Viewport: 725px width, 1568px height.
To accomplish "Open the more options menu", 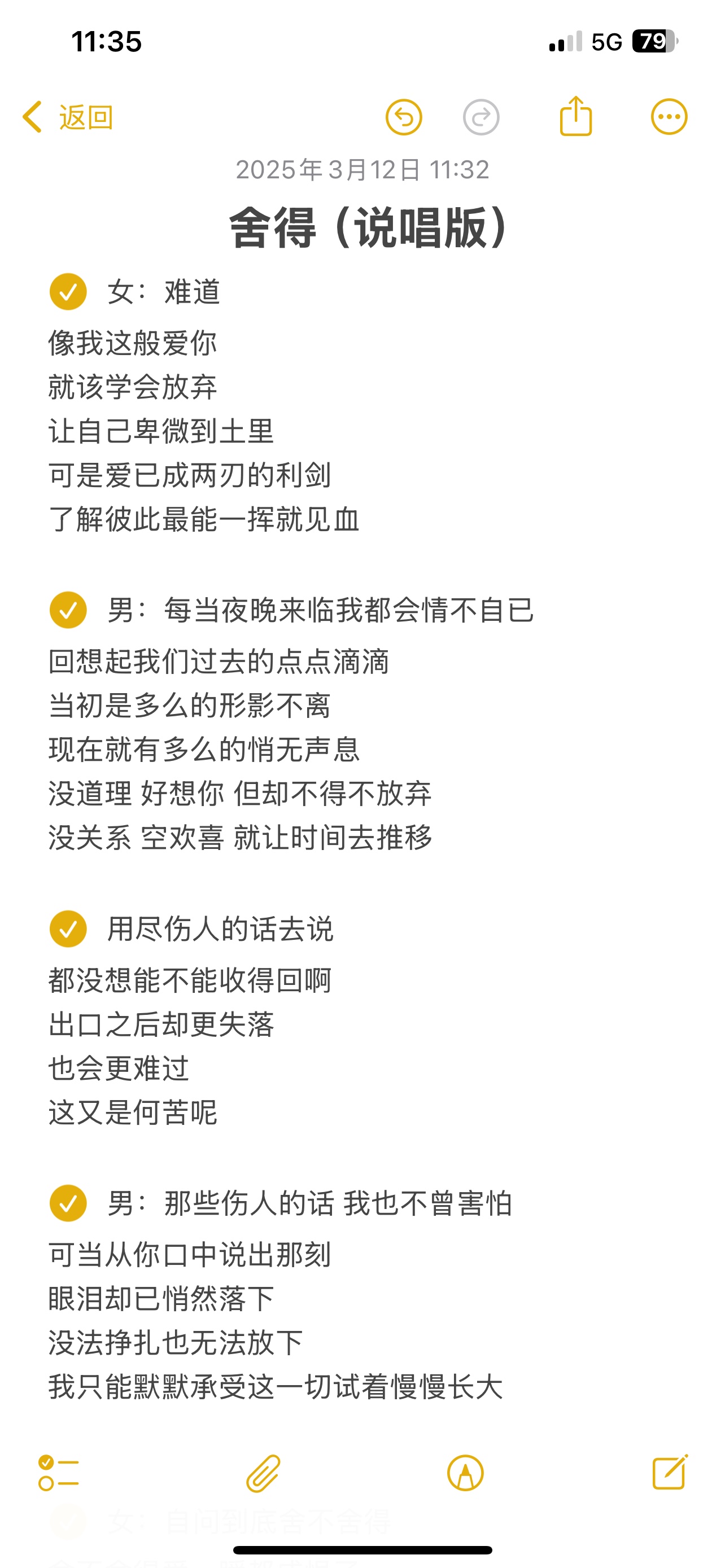I will pyautogui.click(x=669, y=116).
